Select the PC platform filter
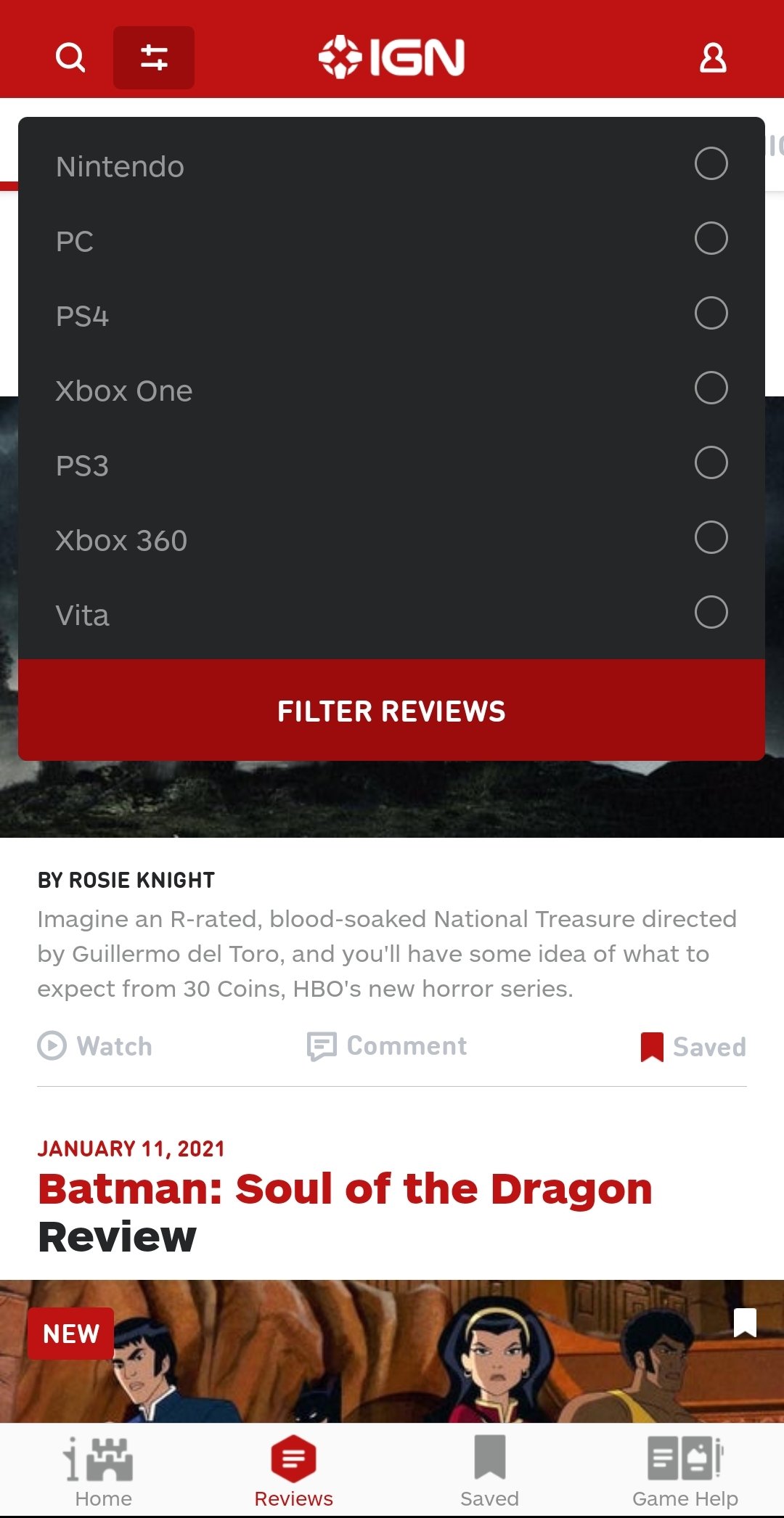Image resolution: width=784 pixels, height=1518 pixels. click(x=391, y=240)
